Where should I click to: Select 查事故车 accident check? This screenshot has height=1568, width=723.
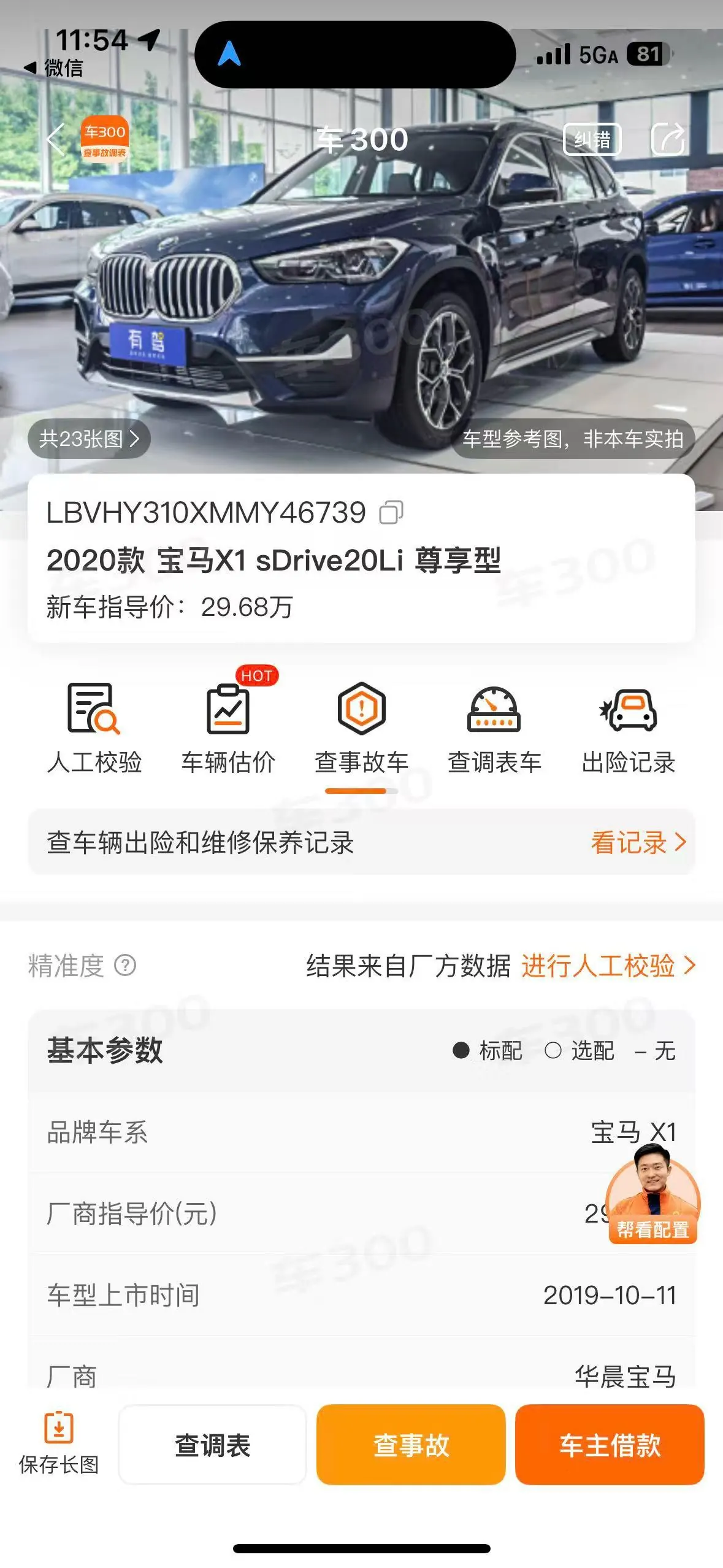coord(361,729)
